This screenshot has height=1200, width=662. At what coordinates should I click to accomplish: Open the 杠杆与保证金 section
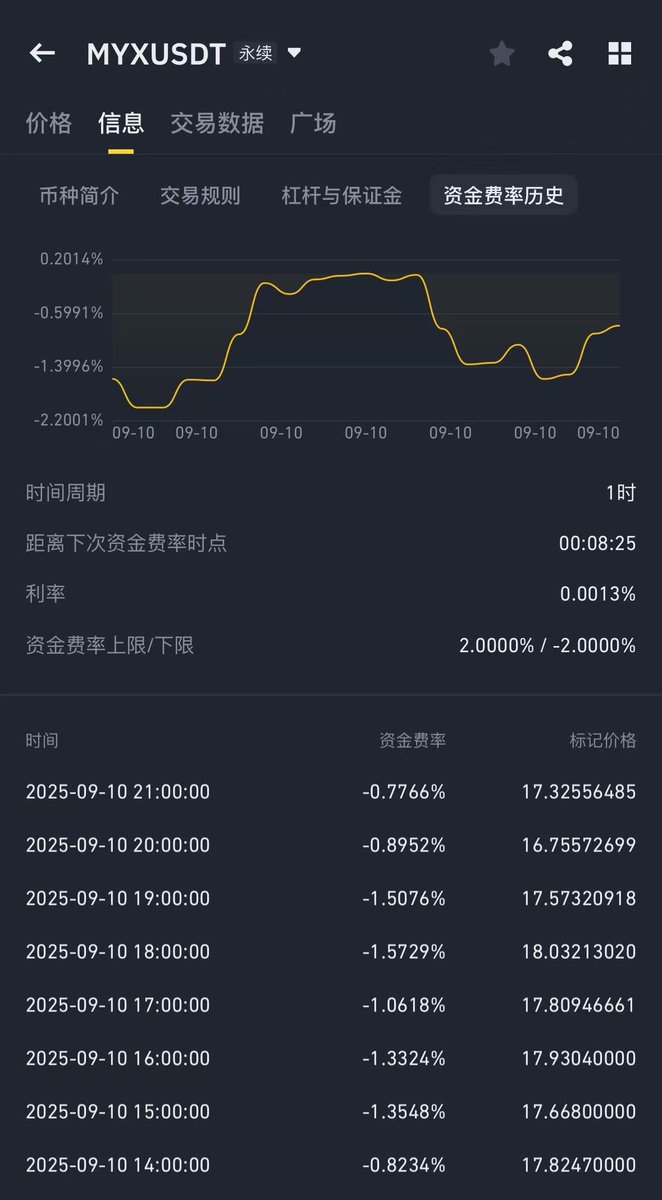coord(342,195)
